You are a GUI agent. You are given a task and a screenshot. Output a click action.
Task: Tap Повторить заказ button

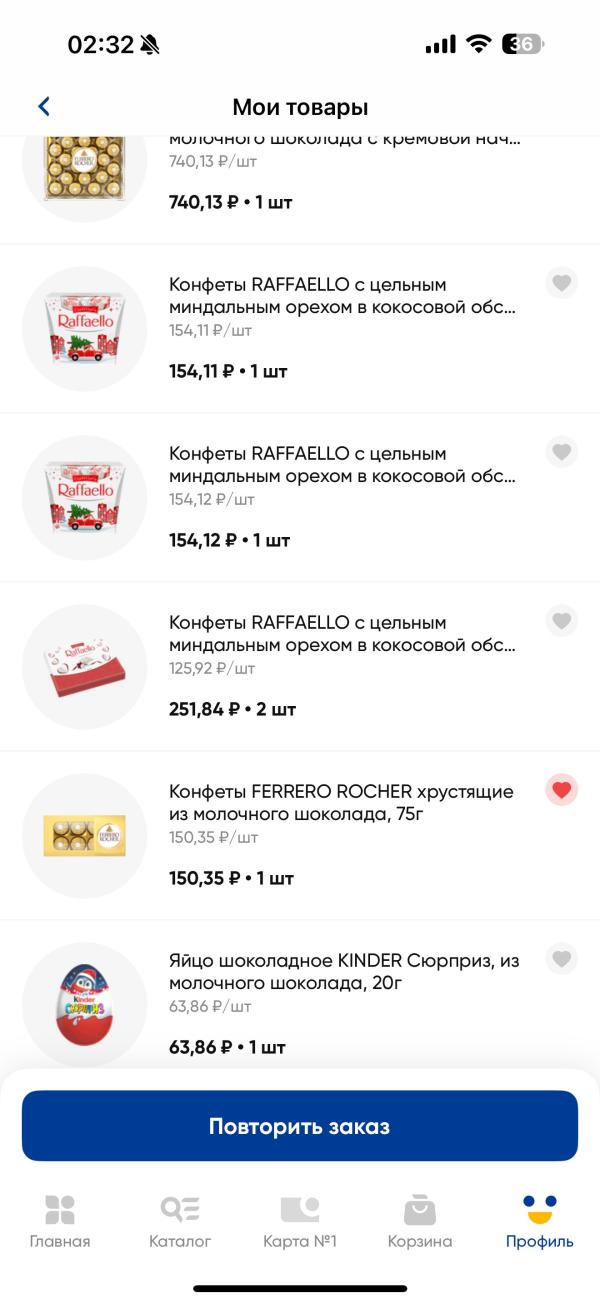coord(299,1126)
